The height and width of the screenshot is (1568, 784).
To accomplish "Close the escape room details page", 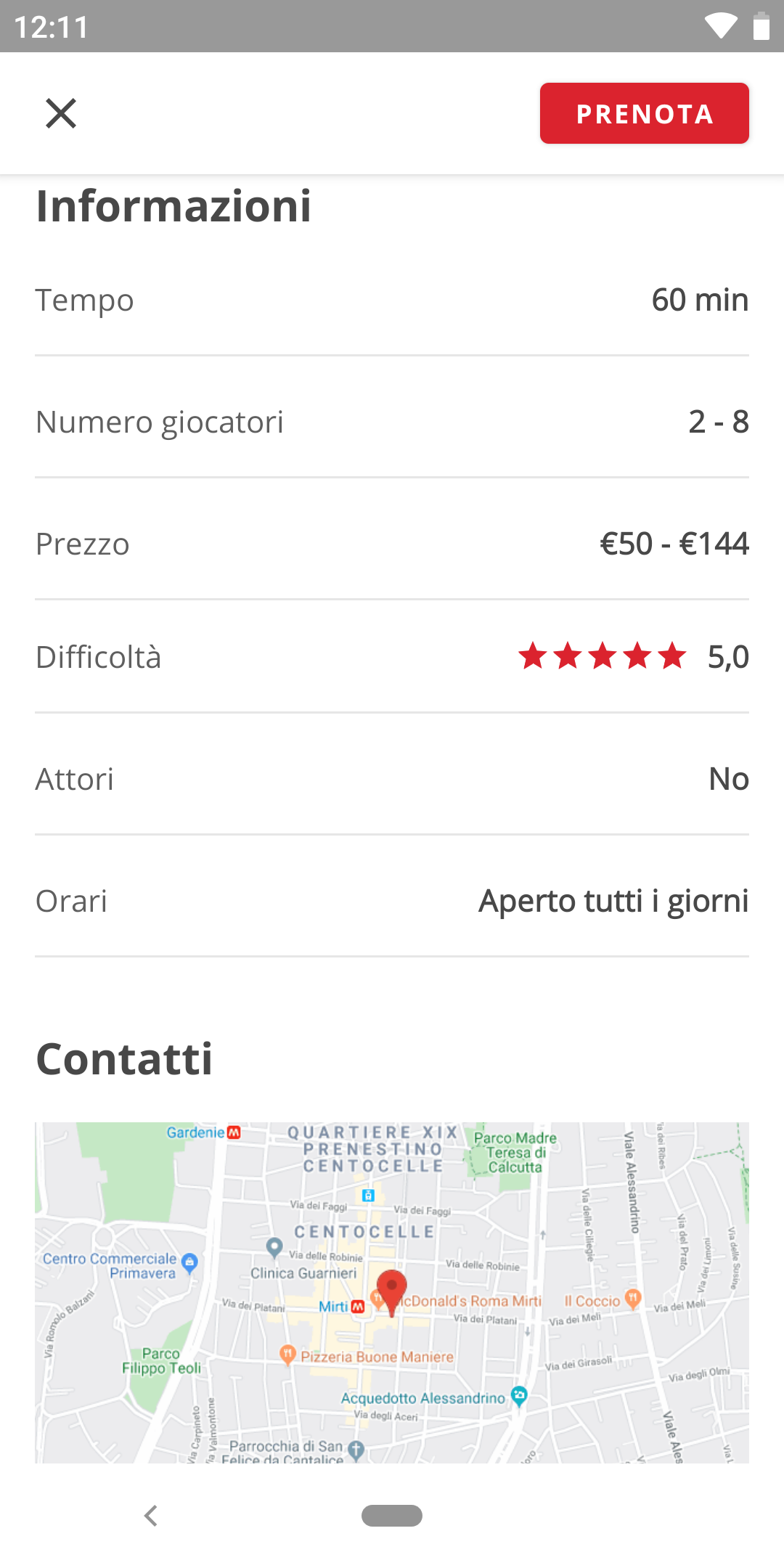I will (x=61, y=113).
